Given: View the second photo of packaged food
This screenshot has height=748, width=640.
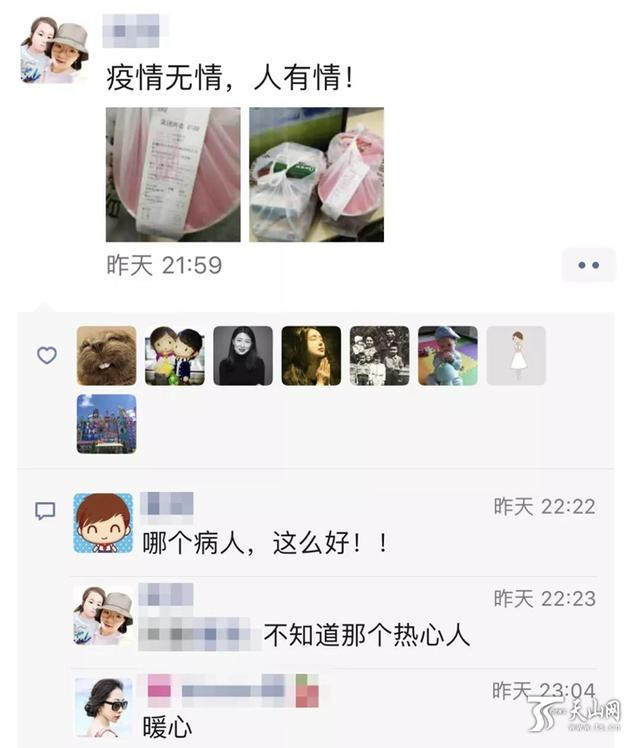Looking at the screenshot, I should tap(316, 175).
